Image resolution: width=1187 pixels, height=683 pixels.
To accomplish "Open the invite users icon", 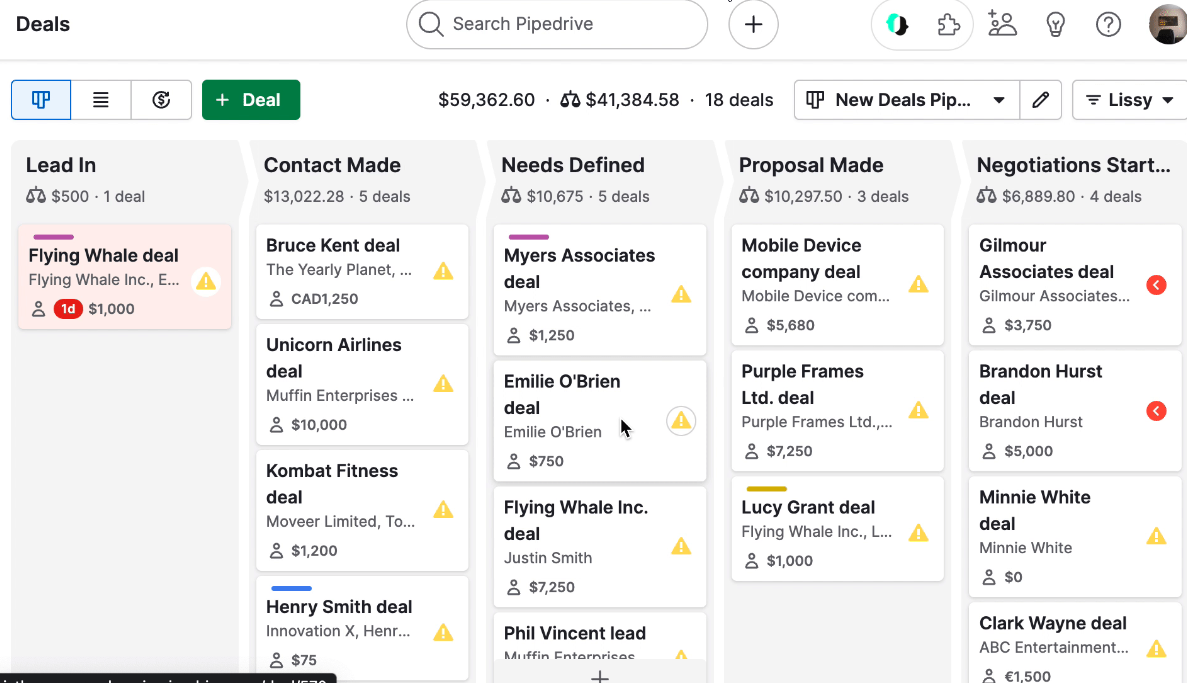I will tap(1002, 24).
